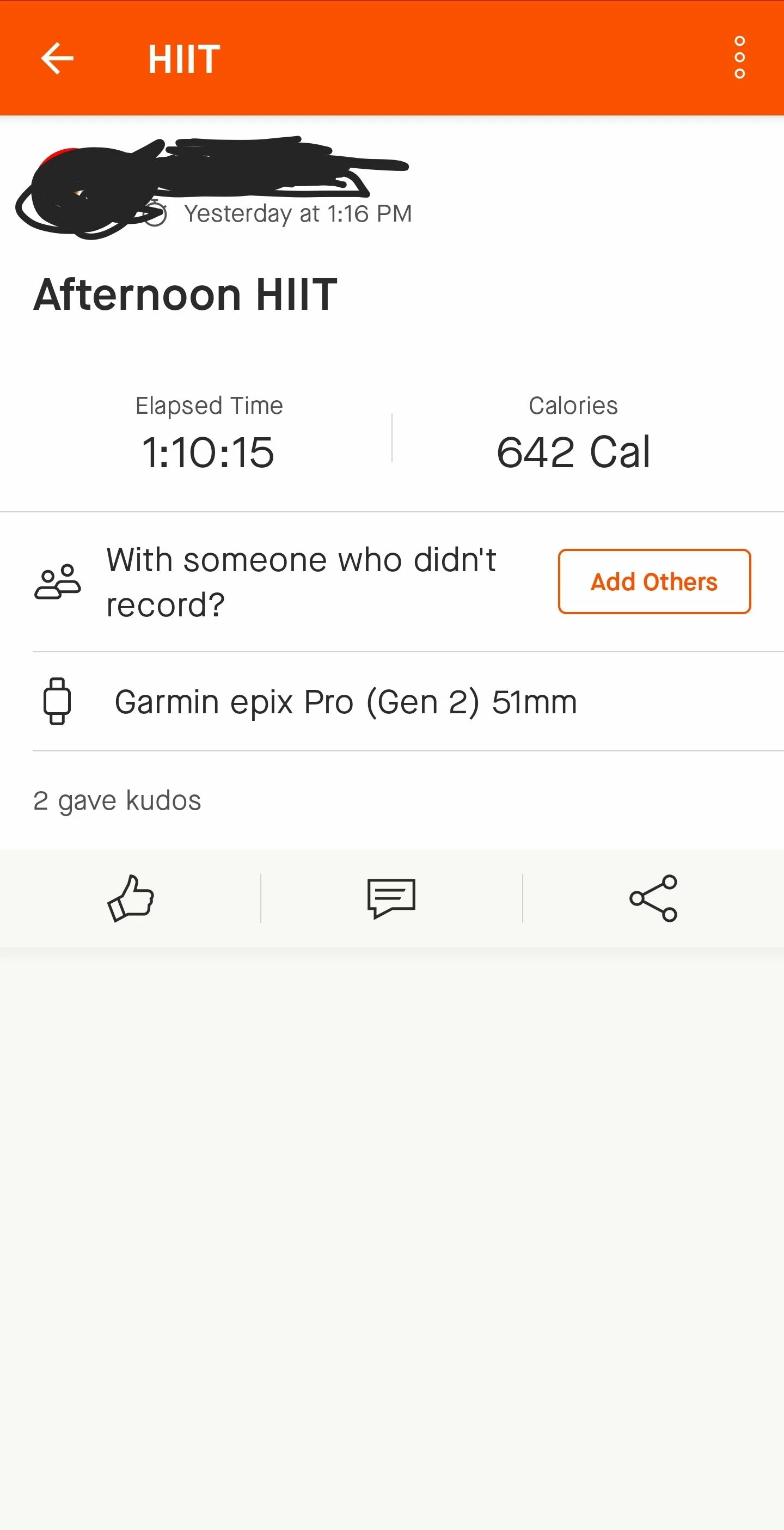Open comments on this activity

click(x=391, y=898)
